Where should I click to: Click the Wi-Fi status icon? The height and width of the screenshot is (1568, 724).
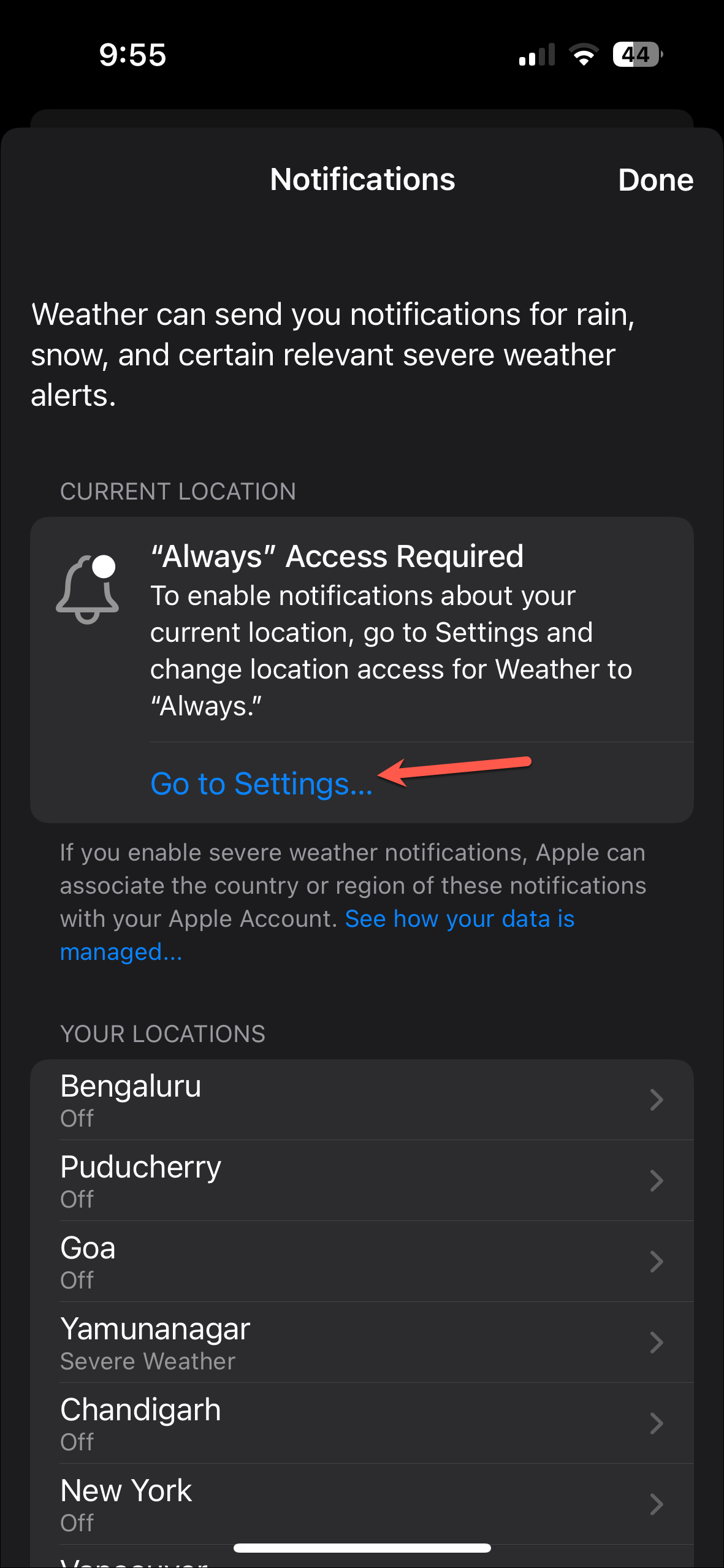[582, 55]
